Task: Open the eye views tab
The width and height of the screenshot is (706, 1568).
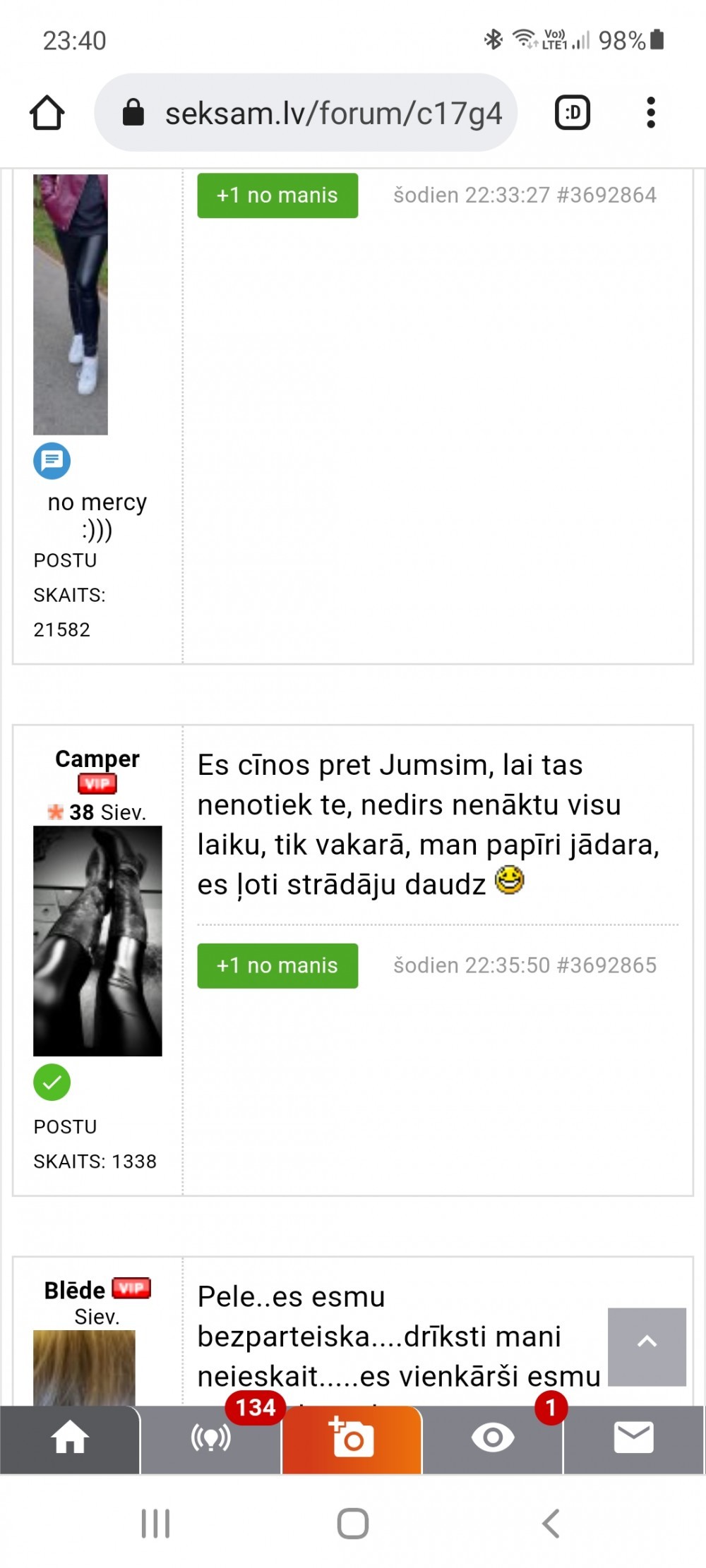Action: click(x=493, y=1438)
